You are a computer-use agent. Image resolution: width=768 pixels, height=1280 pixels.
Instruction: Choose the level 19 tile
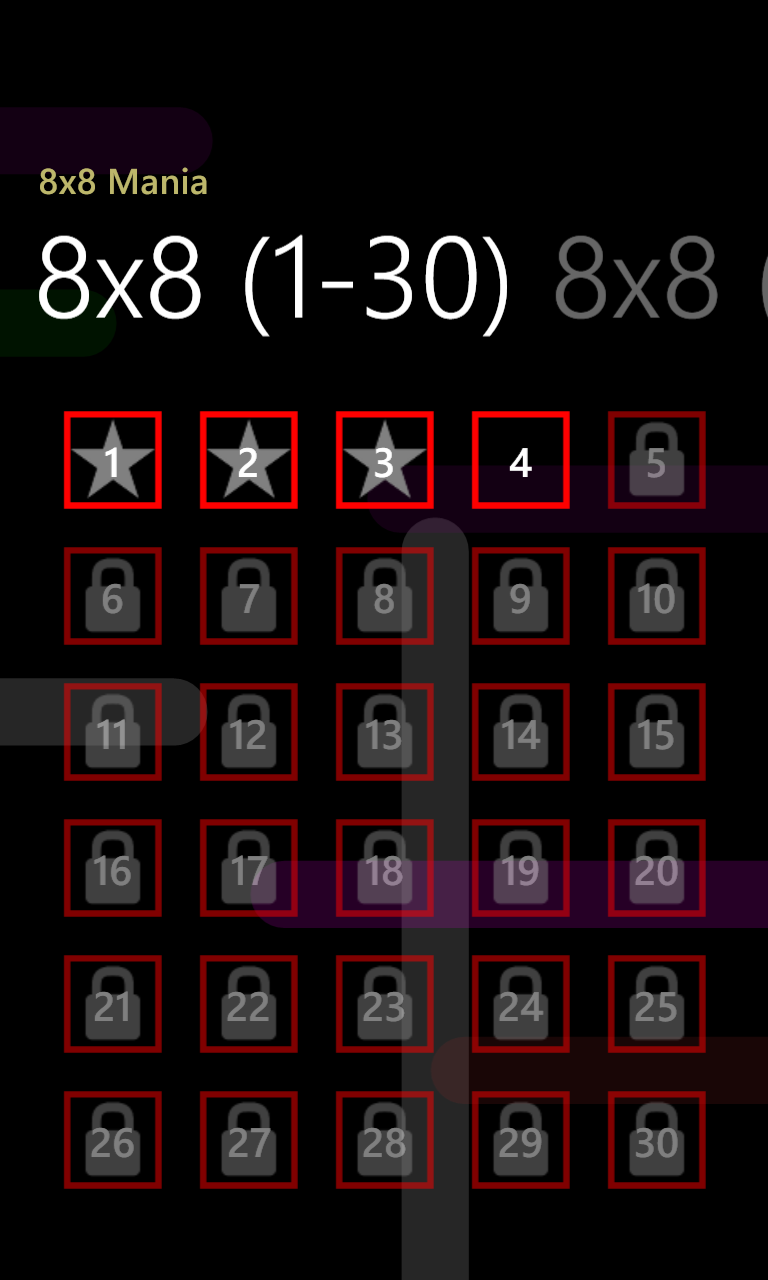521,868
